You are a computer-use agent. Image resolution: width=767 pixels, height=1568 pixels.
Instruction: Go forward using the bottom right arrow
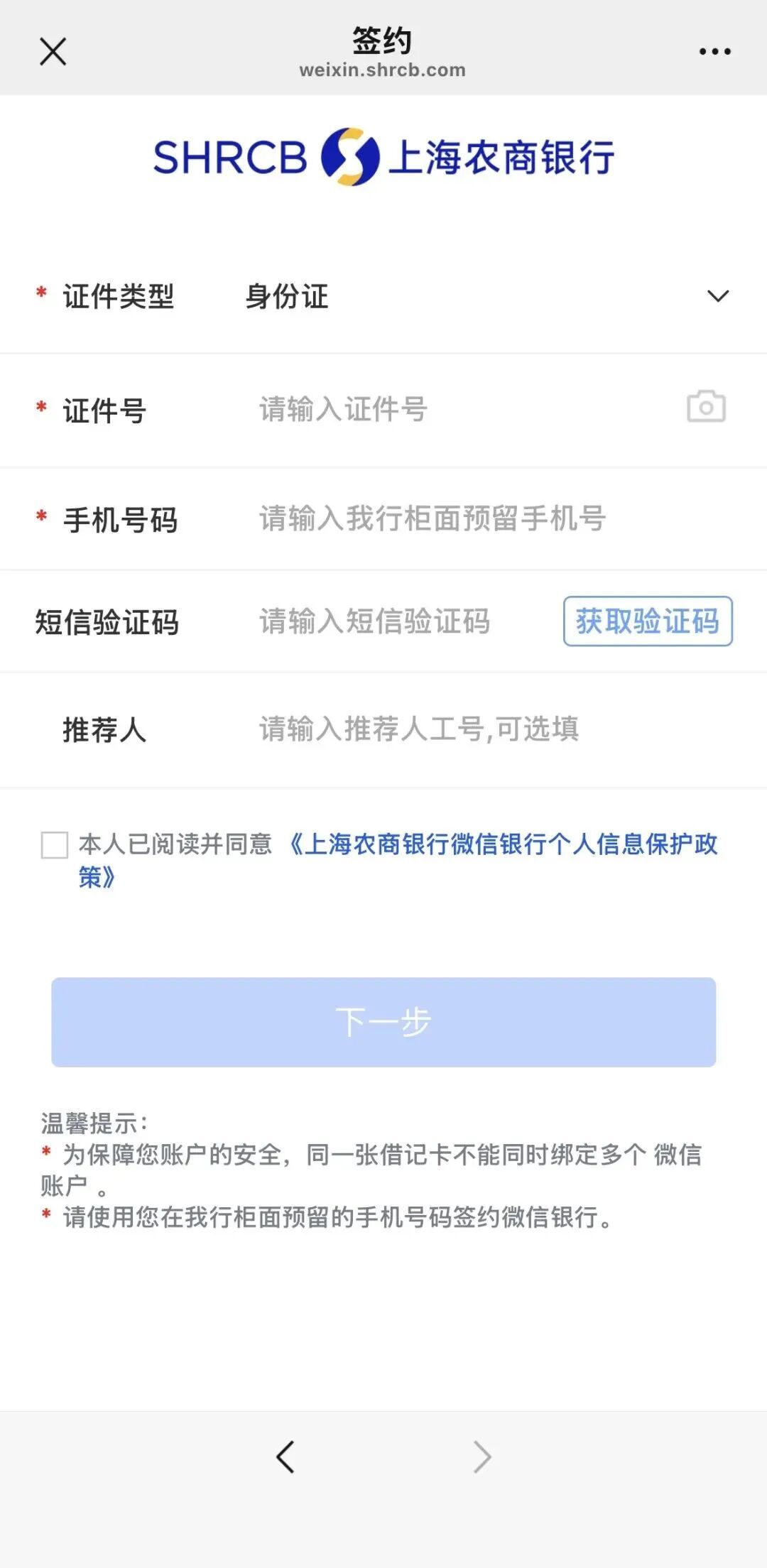point(482,1458)
